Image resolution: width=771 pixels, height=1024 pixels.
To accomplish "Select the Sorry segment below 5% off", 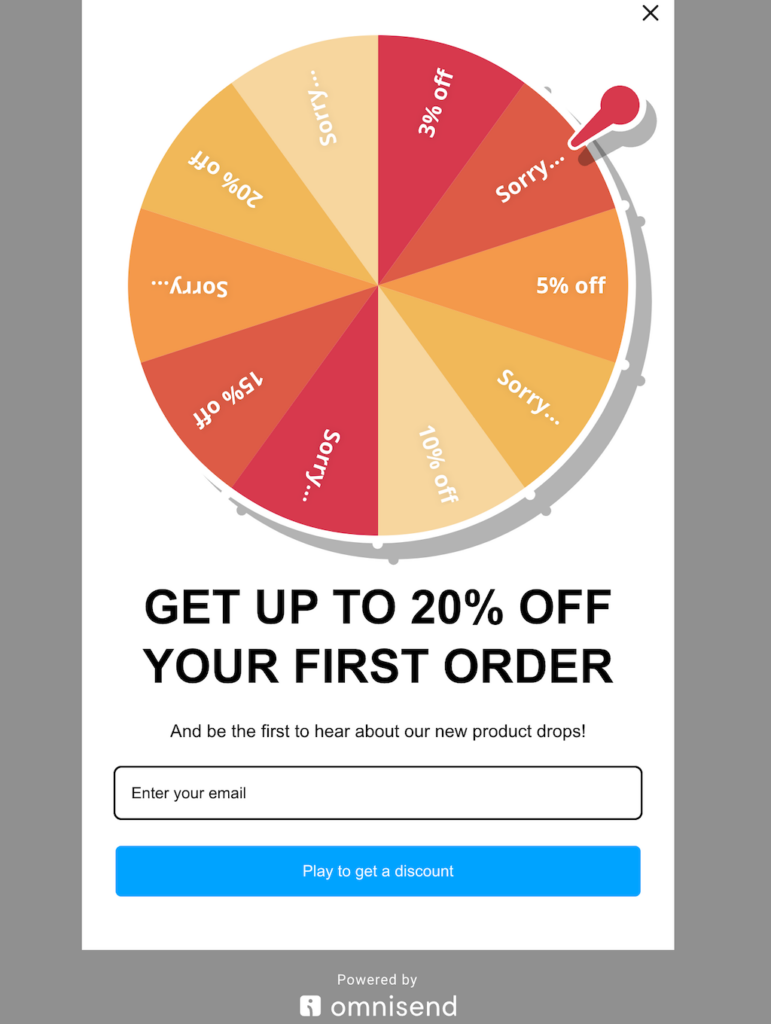I will [x=525, y=395].
